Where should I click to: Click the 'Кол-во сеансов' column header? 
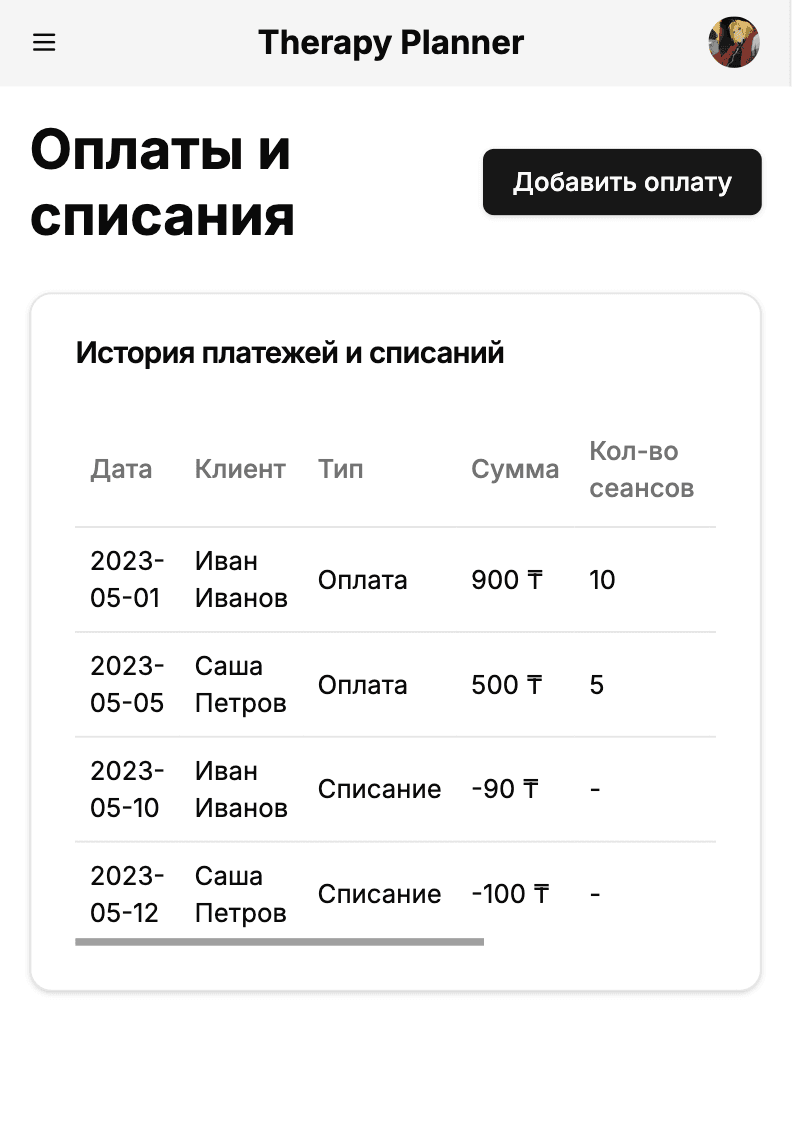[x=640, y=469]
